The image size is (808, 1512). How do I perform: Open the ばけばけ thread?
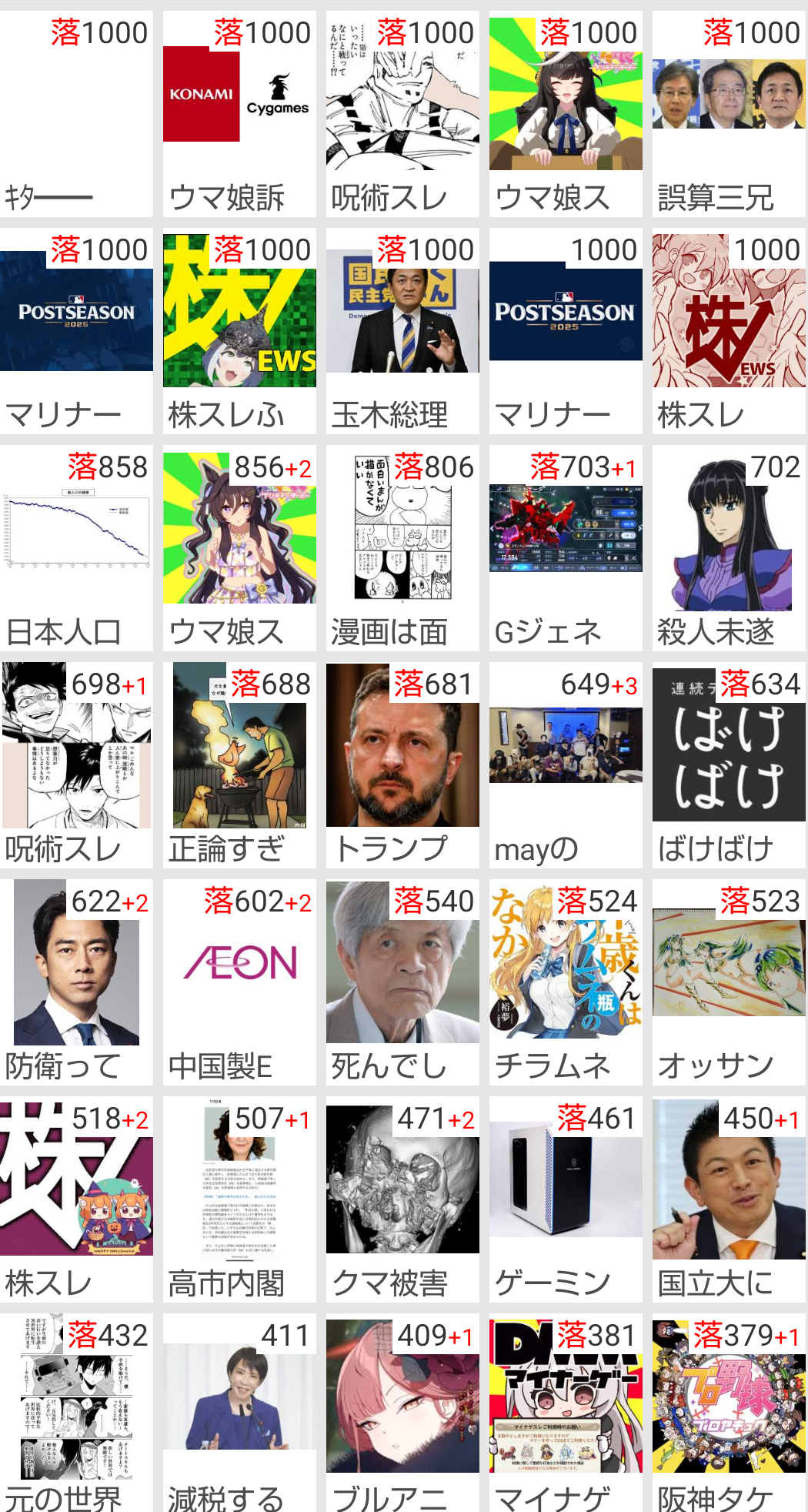tap(728, 765)
